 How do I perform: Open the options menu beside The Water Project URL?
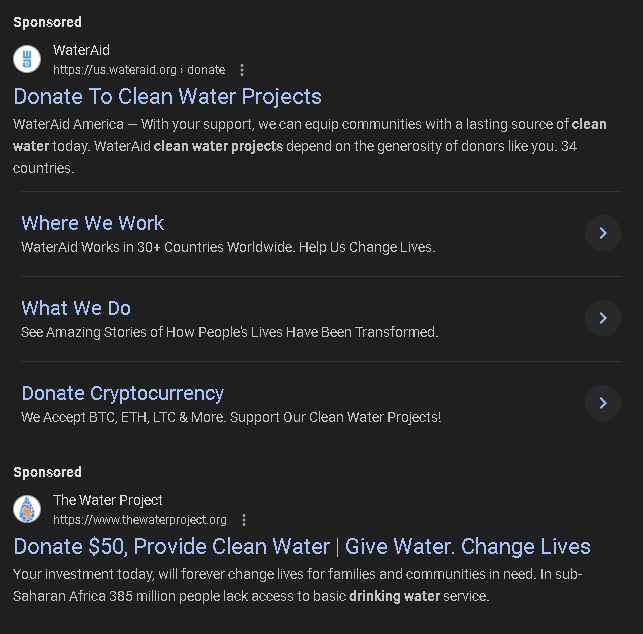click(x=244, y=520)
